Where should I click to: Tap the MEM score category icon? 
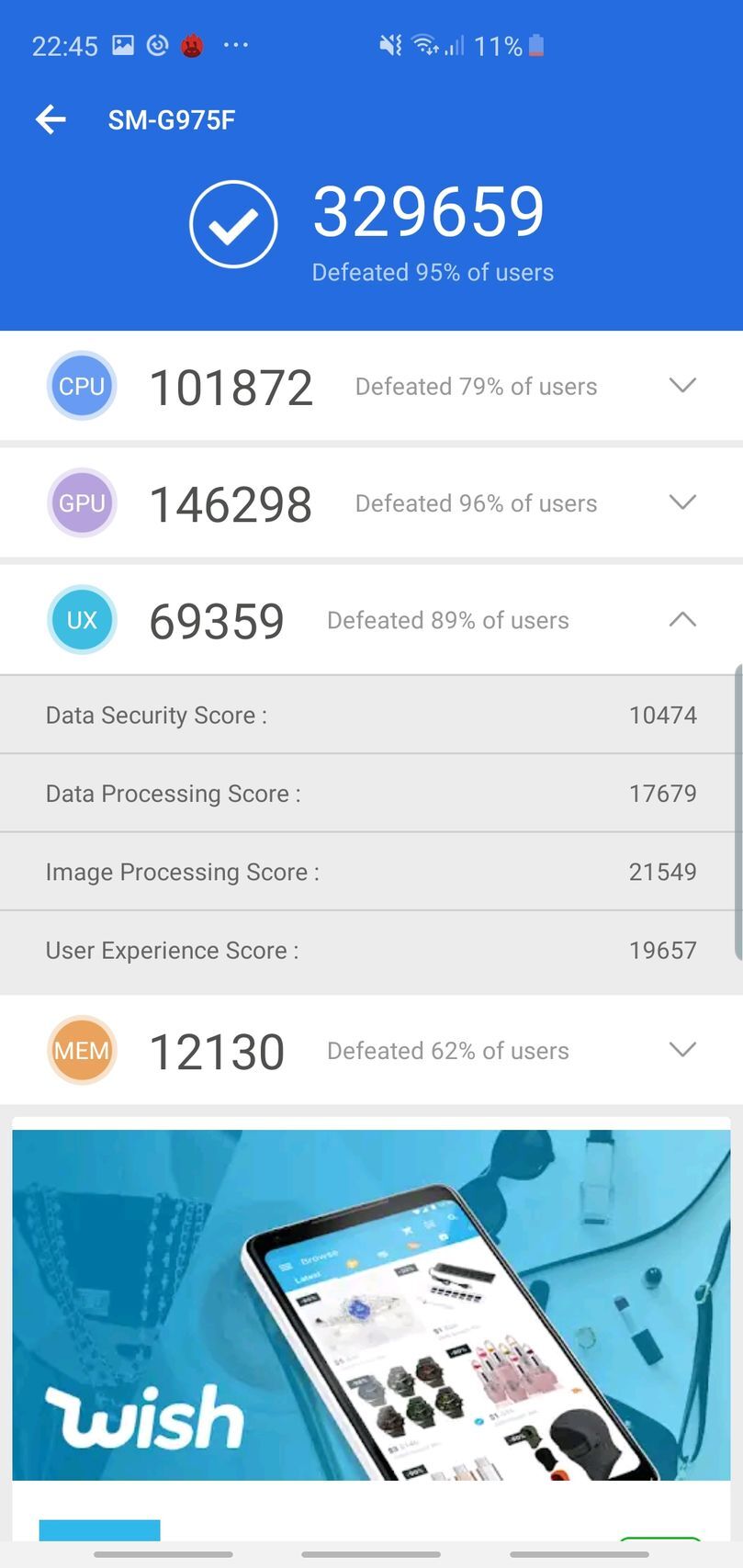(x=82, y=1050)
